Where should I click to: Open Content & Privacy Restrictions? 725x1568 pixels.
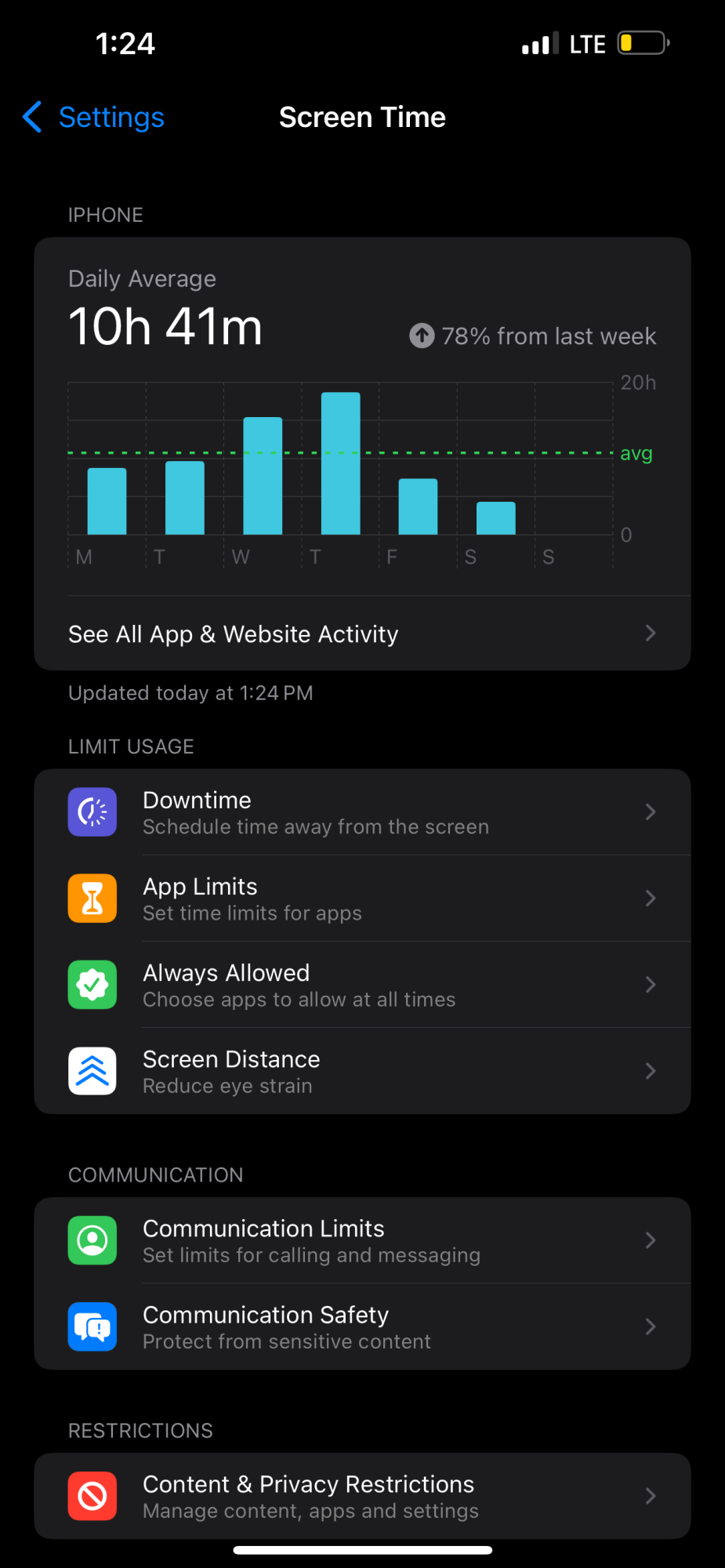pyautogui.click(x=362, y=1496)
